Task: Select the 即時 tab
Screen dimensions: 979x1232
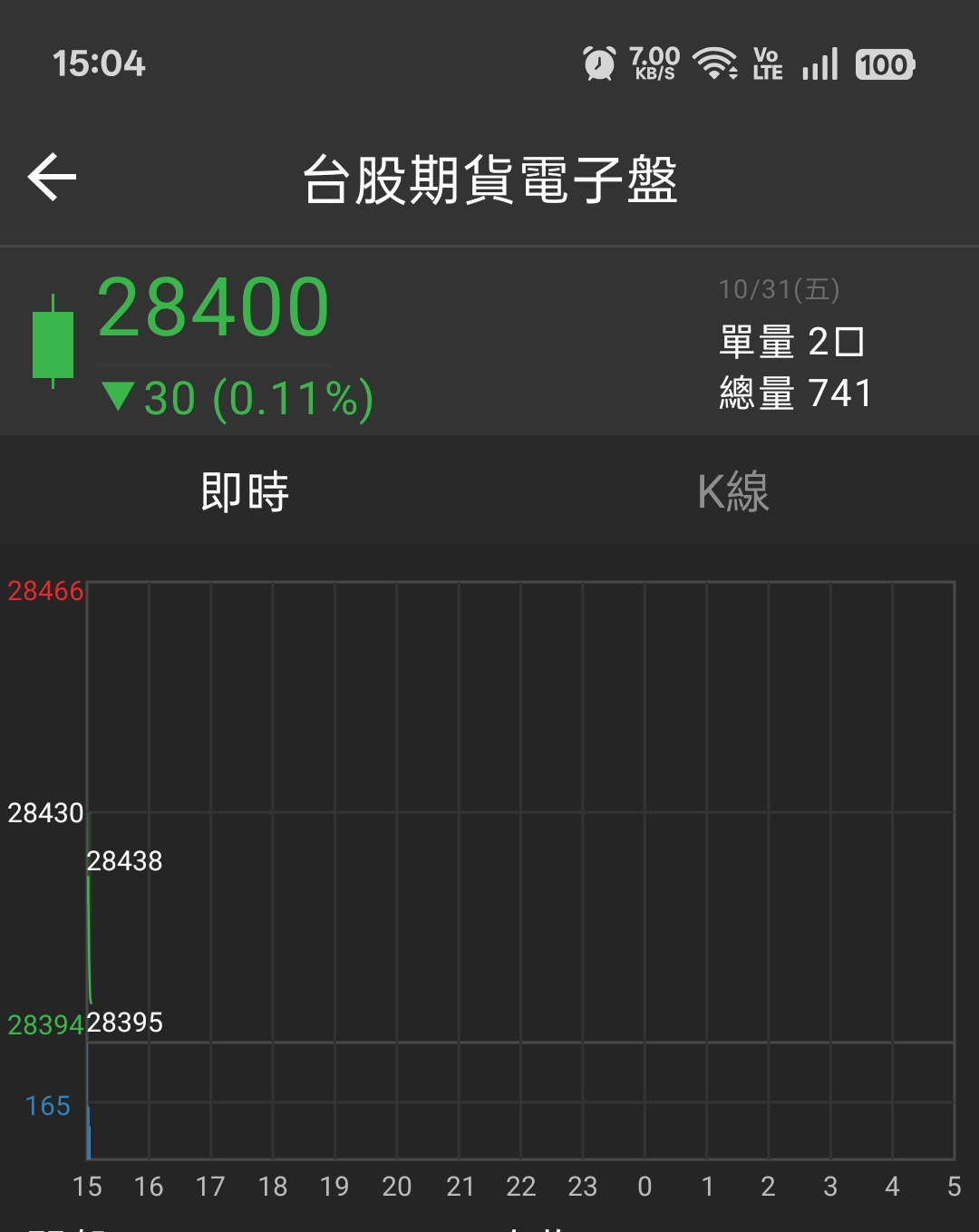Action: click(245, 491)
